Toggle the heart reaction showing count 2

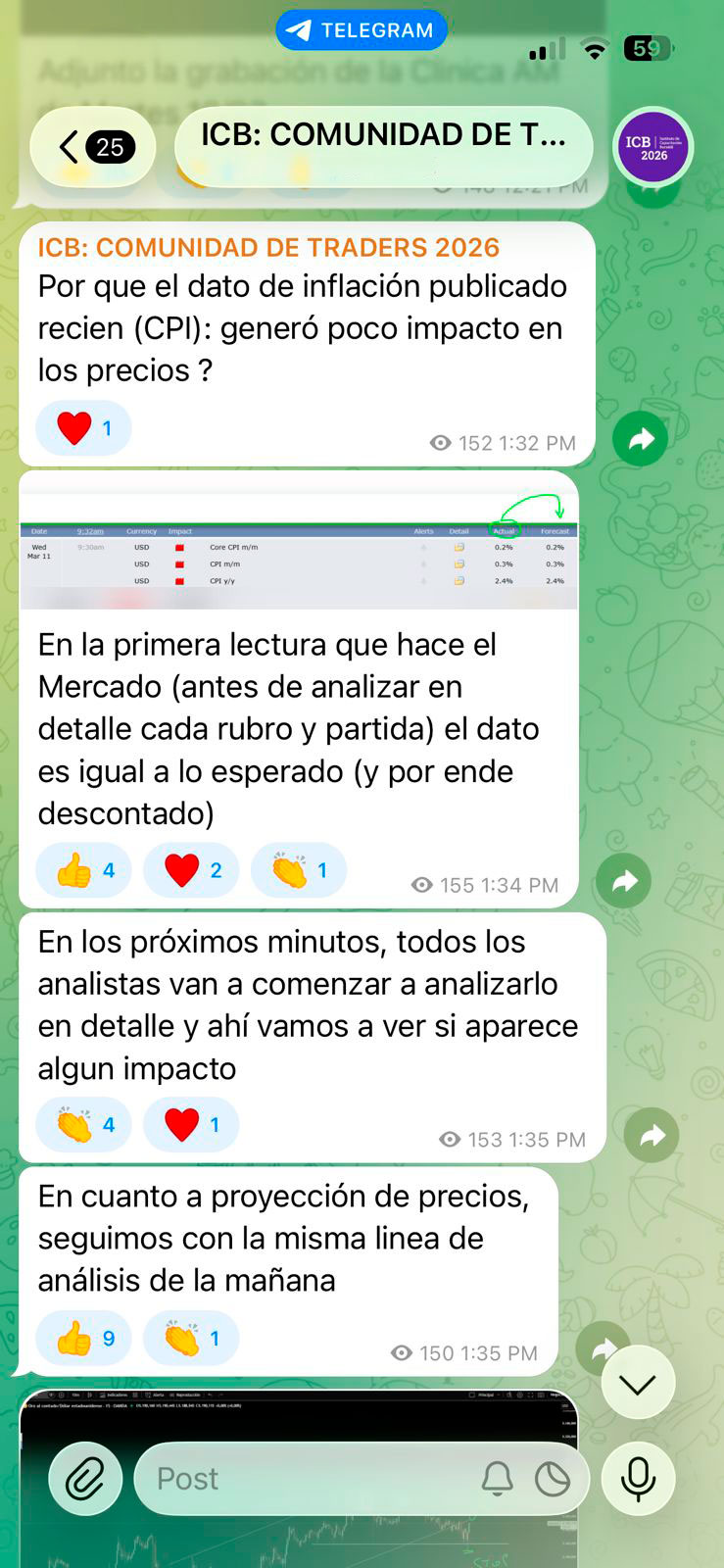(191, 869)
